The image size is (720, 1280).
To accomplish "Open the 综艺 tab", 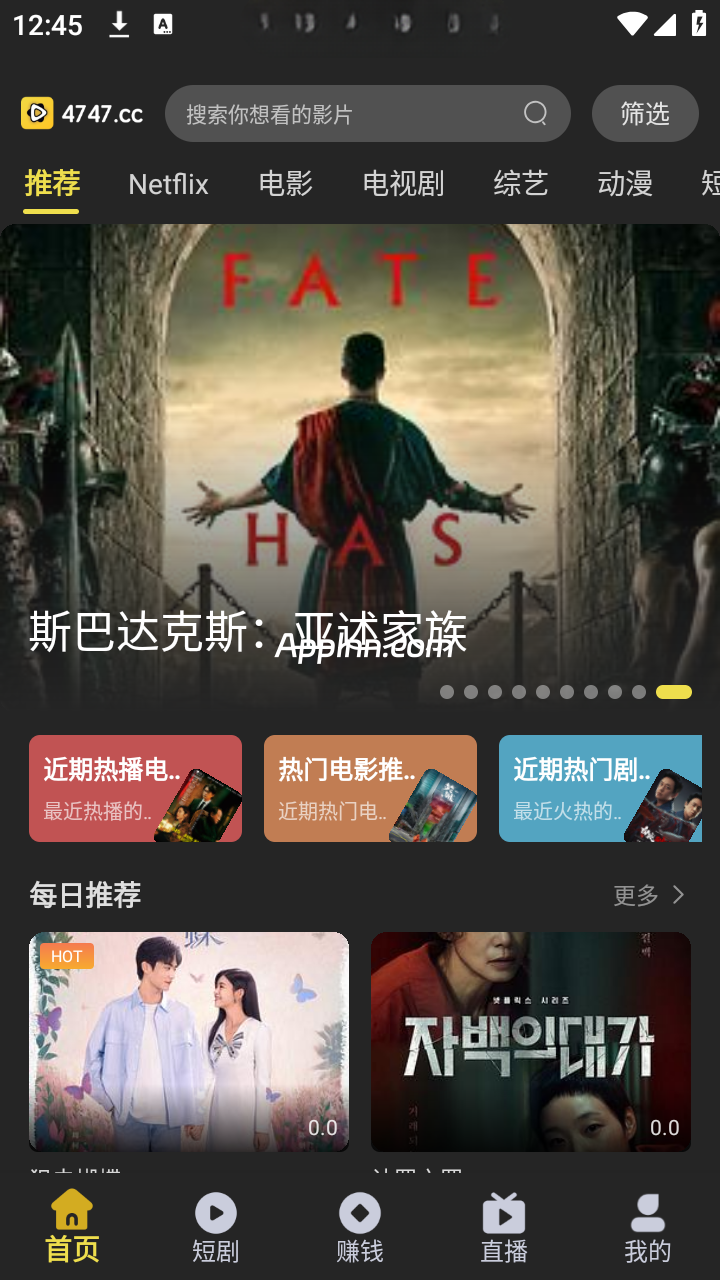I will [x=521, y=184].
